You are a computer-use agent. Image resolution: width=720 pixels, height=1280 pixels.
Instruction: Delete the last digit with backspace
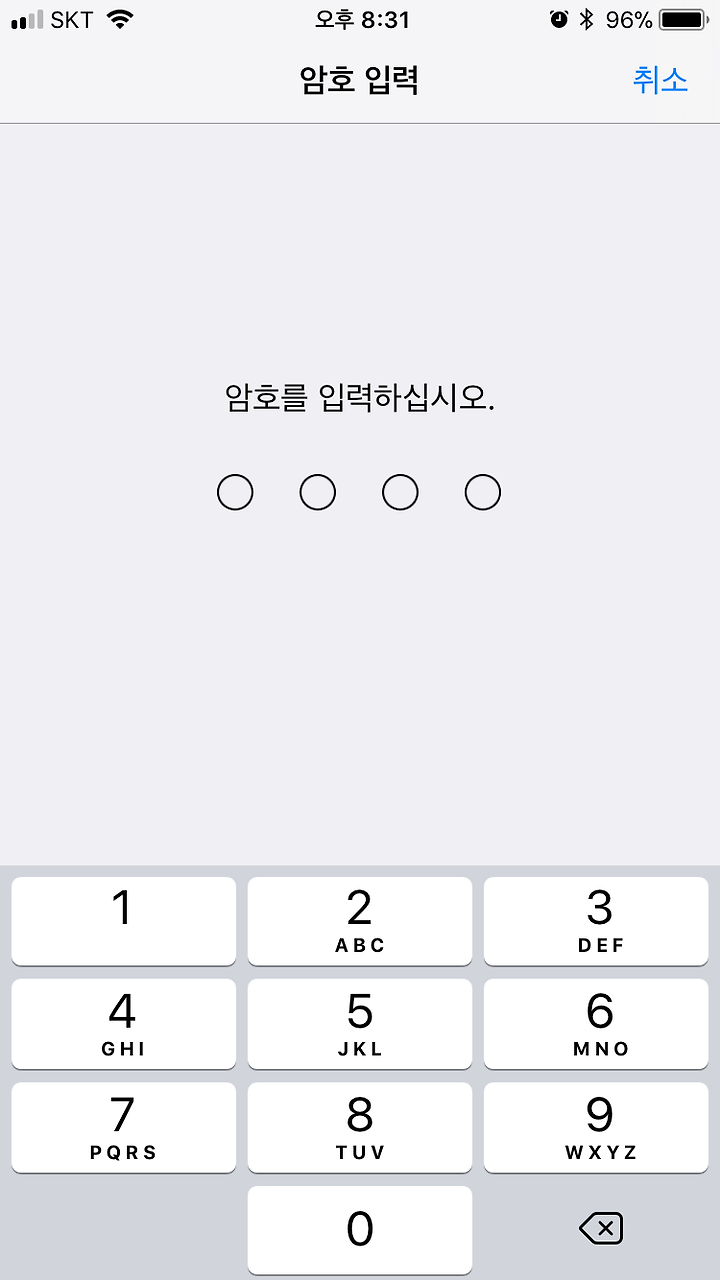coord(601,1229)
